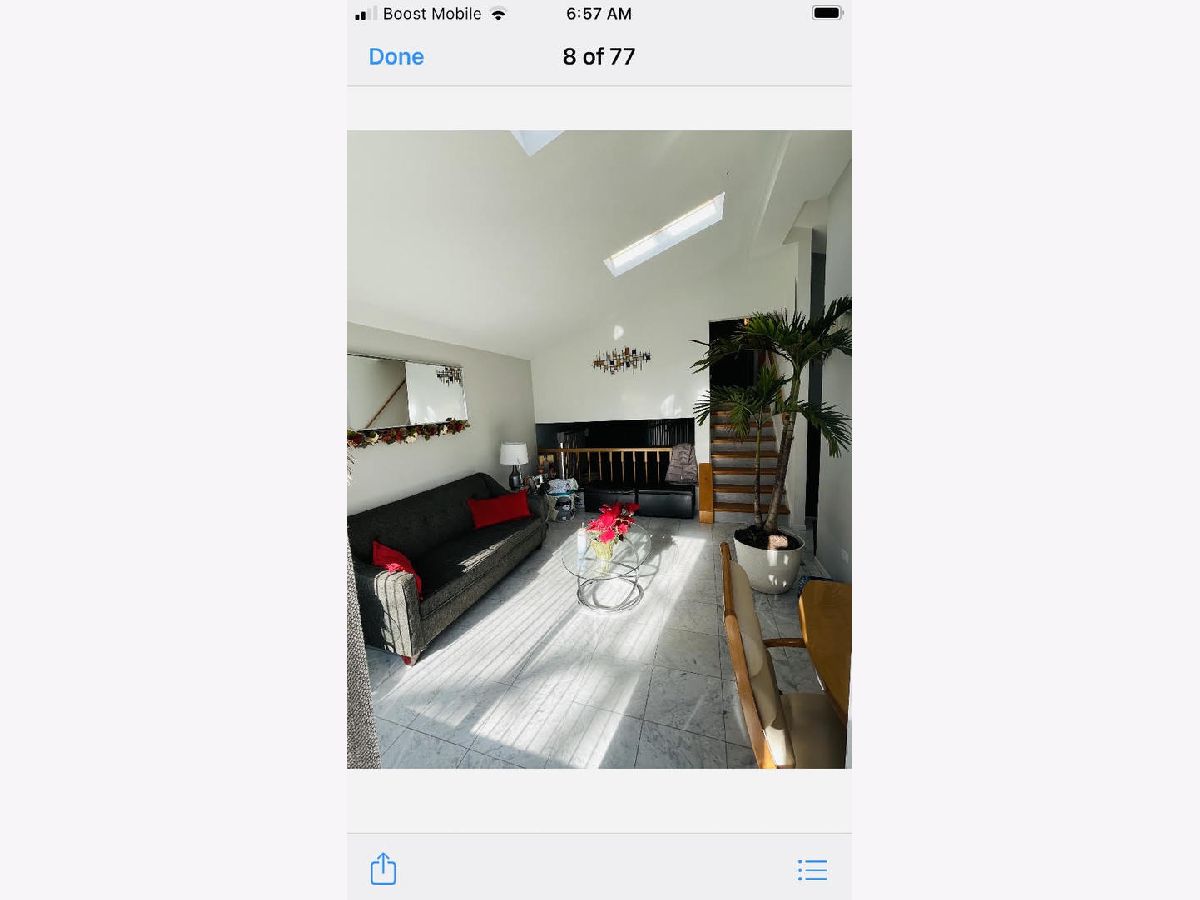Open the list view of all items
The width and height of the screenshot is (1200, 900).
pos(812,870)
